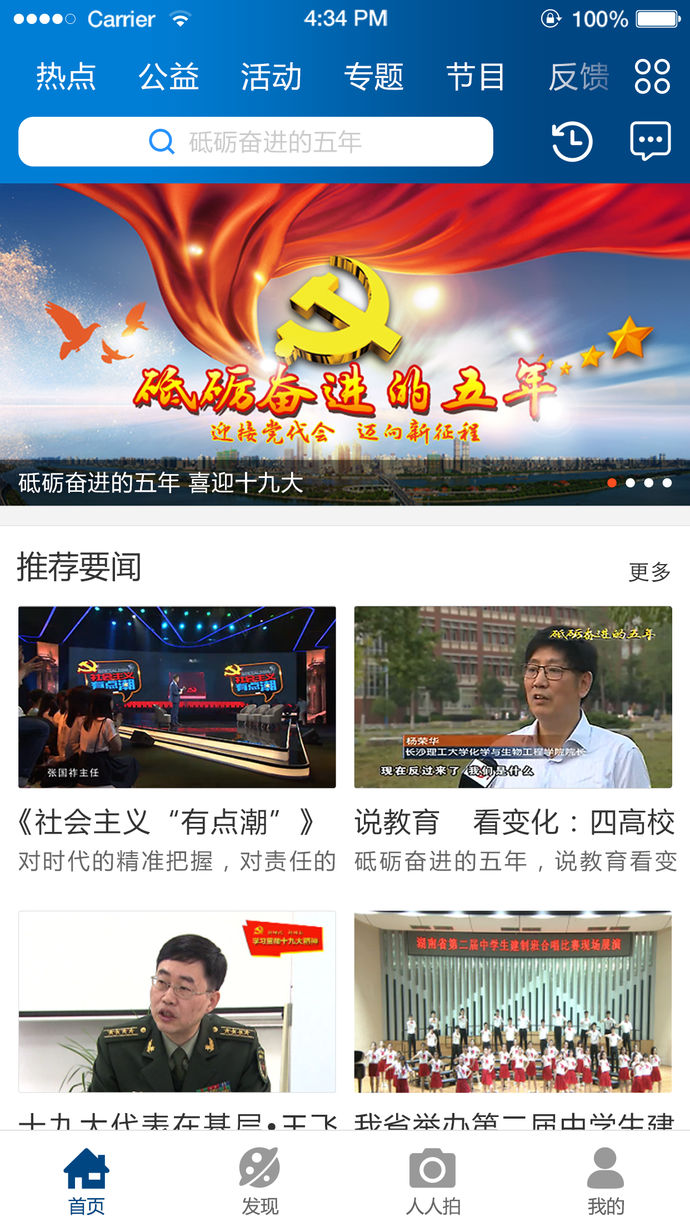The width and height of the screenshot is (690, 1227).
Task: Switch to the 热点 top tab
Action: pyautogui.click(x=66, y=77)
